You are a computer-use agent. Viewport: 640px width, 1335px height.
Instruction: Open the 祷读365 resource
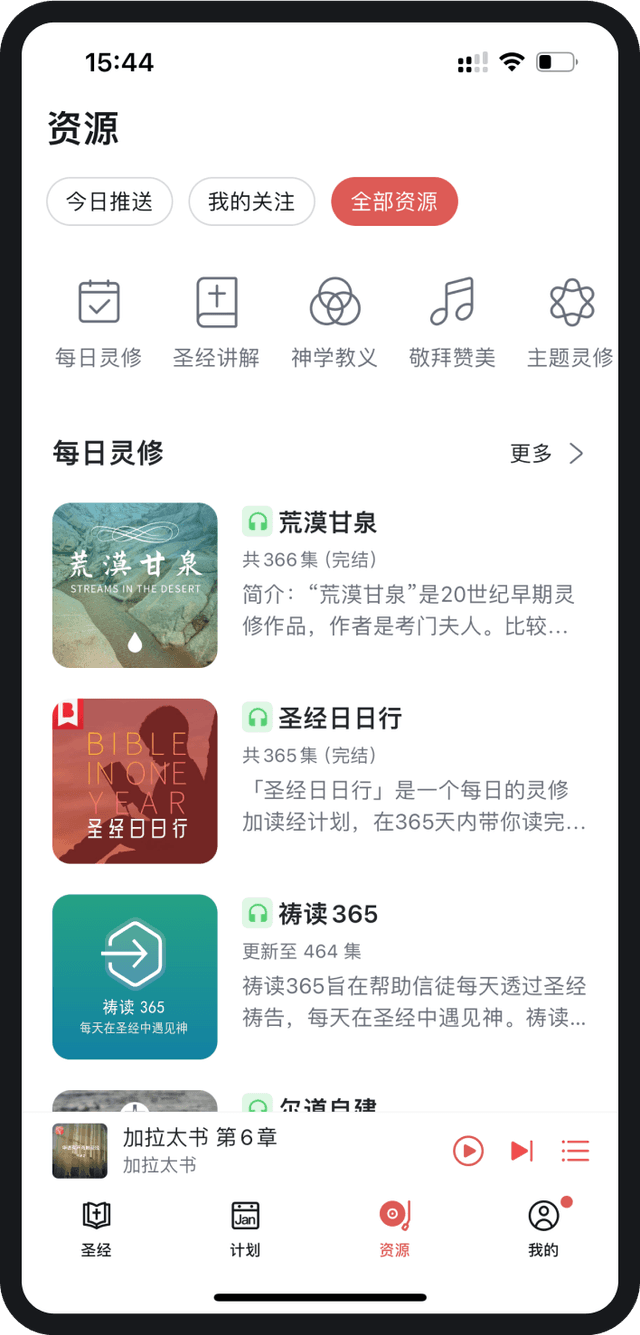tap(320, 976)
